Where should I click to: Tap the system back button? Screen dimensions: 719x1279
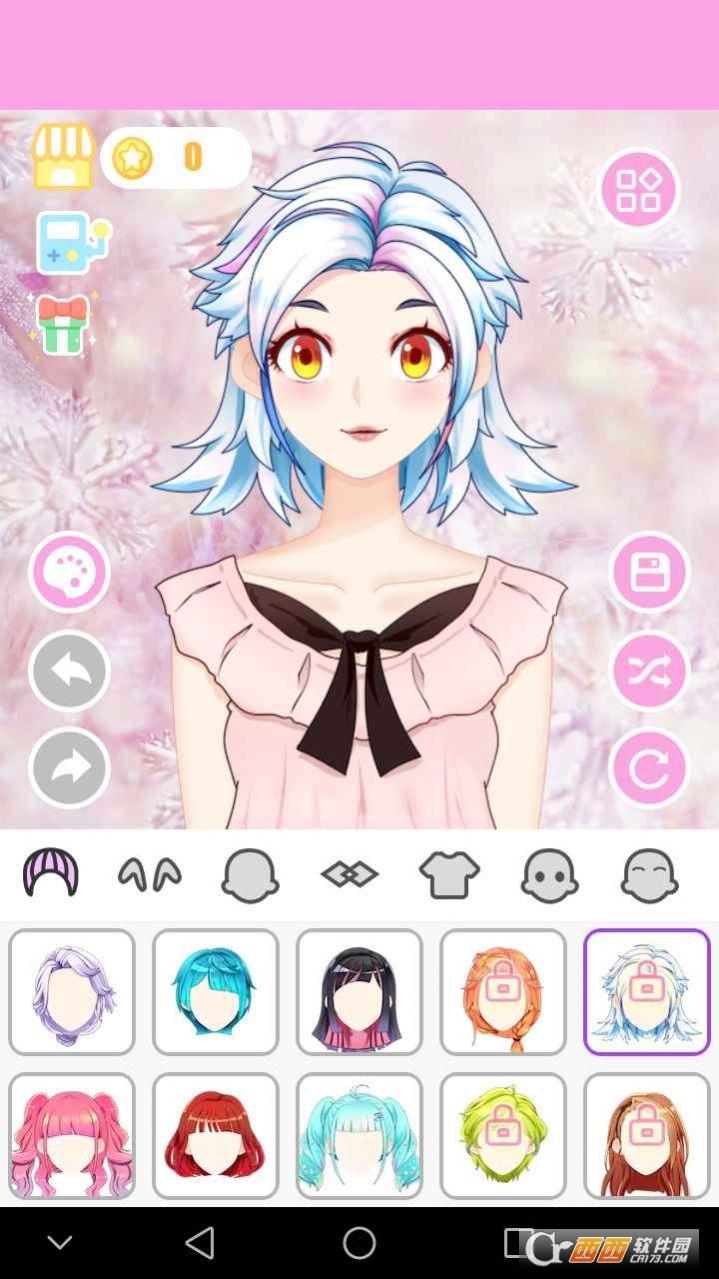tap(200, 1242)
